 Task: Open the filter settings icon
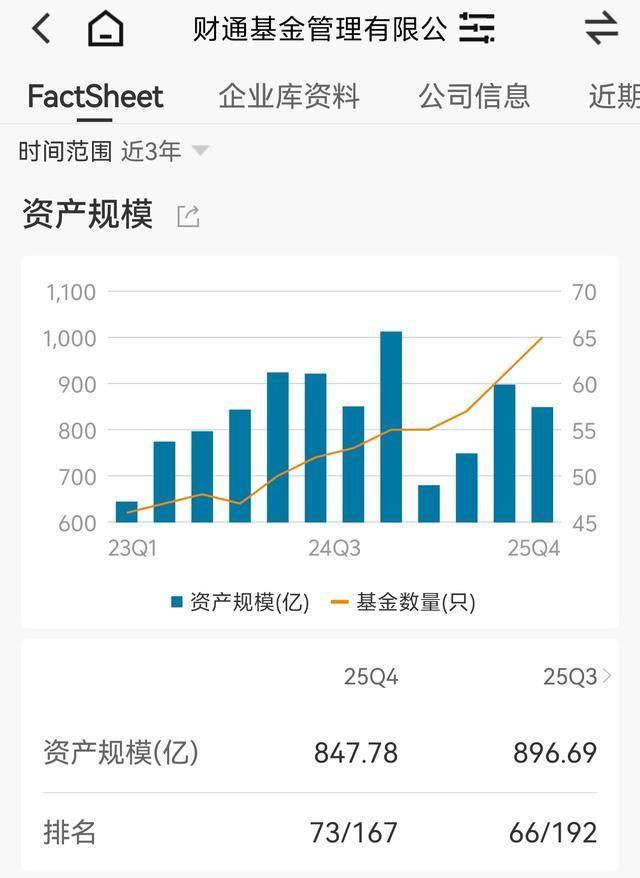click(x=476, y=29)
